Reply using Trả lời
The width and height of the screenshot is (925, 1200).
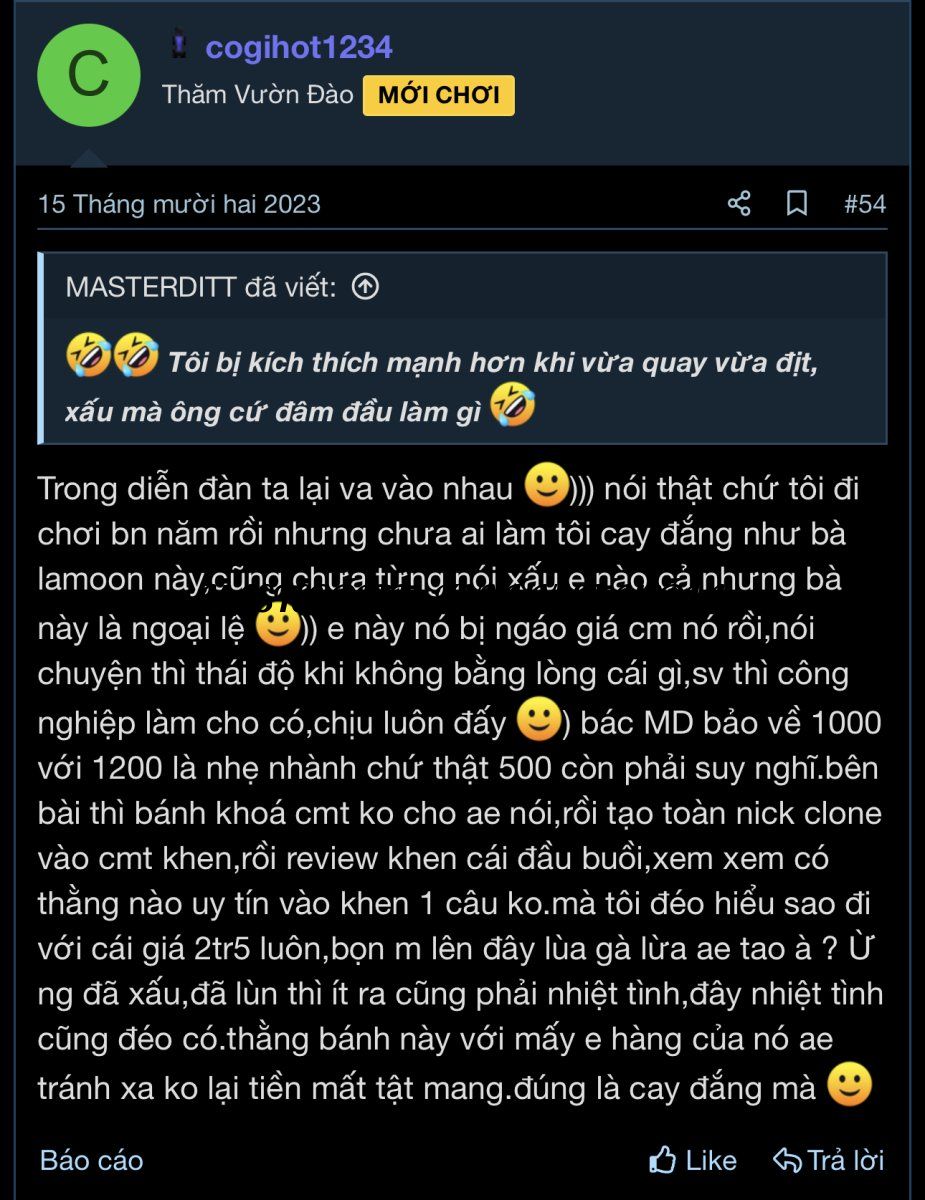pyautogui.click(x=829, y=1160)
